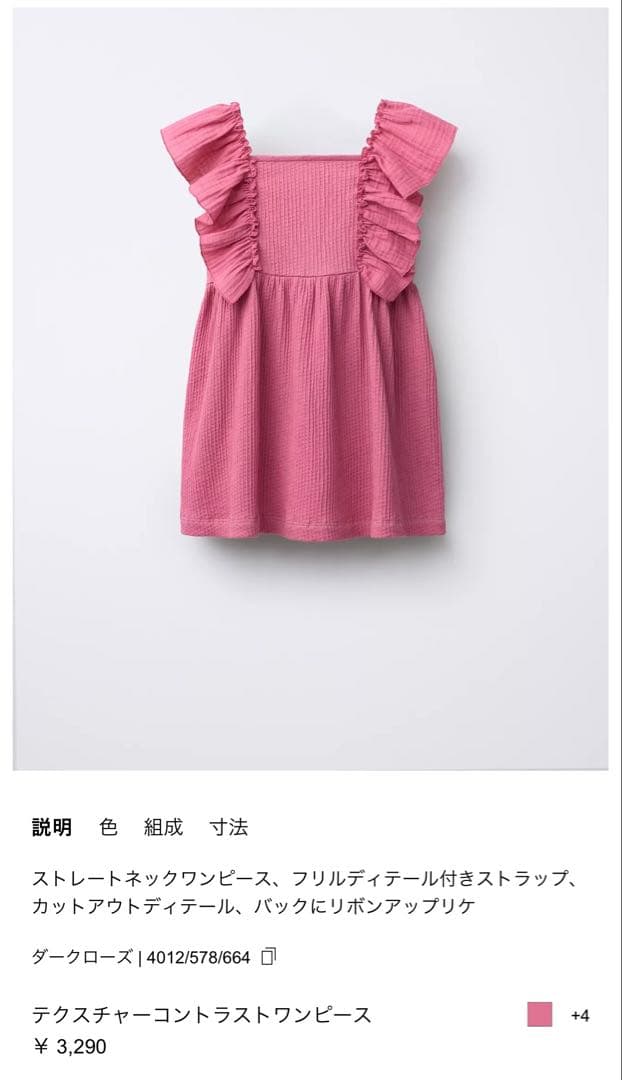Show the +4 more colors

click(580, 1015)
